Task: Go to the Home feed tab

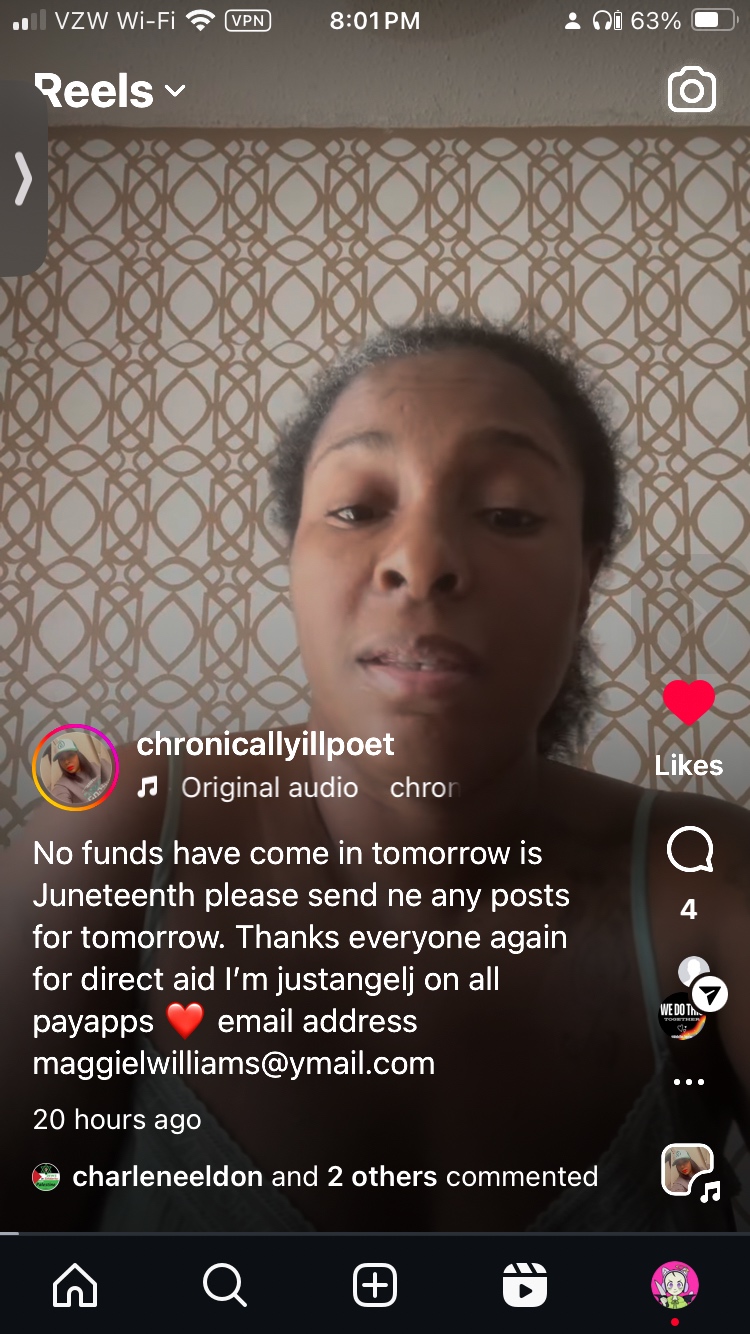Action: tap(75, 1285)
